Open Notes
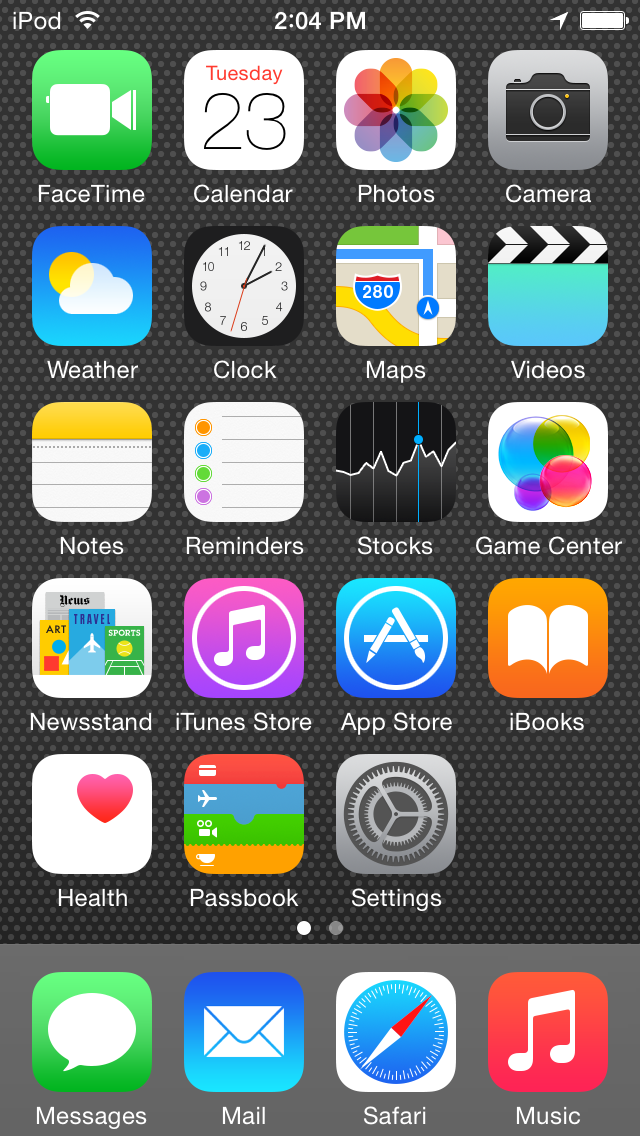The height and width of the screenshot is (1136, 640). coord(92,462)
